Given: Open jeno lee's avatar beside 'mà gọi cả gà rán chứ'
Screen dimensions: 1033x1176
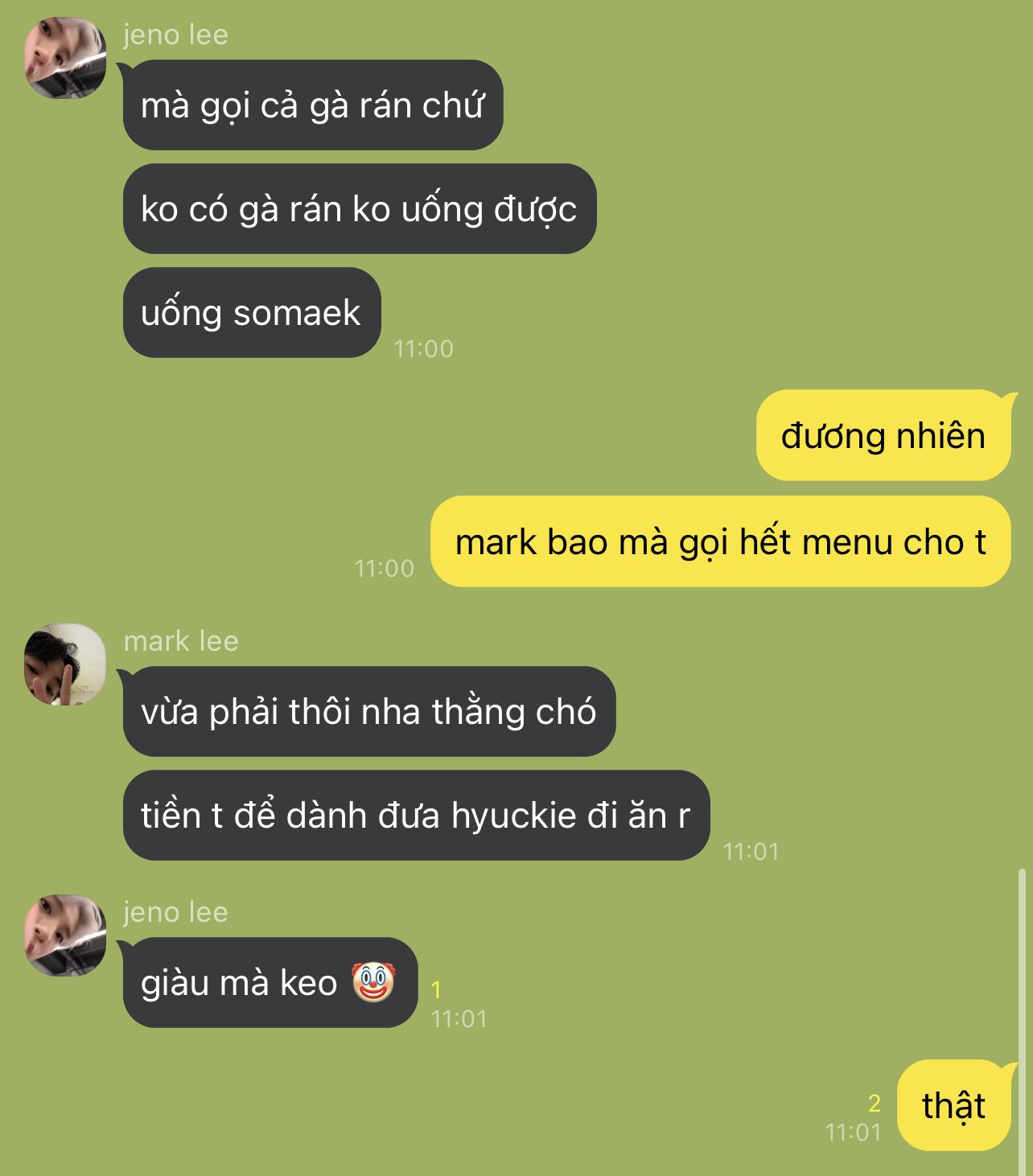Looking at the screenshot, I should [65, 58].
